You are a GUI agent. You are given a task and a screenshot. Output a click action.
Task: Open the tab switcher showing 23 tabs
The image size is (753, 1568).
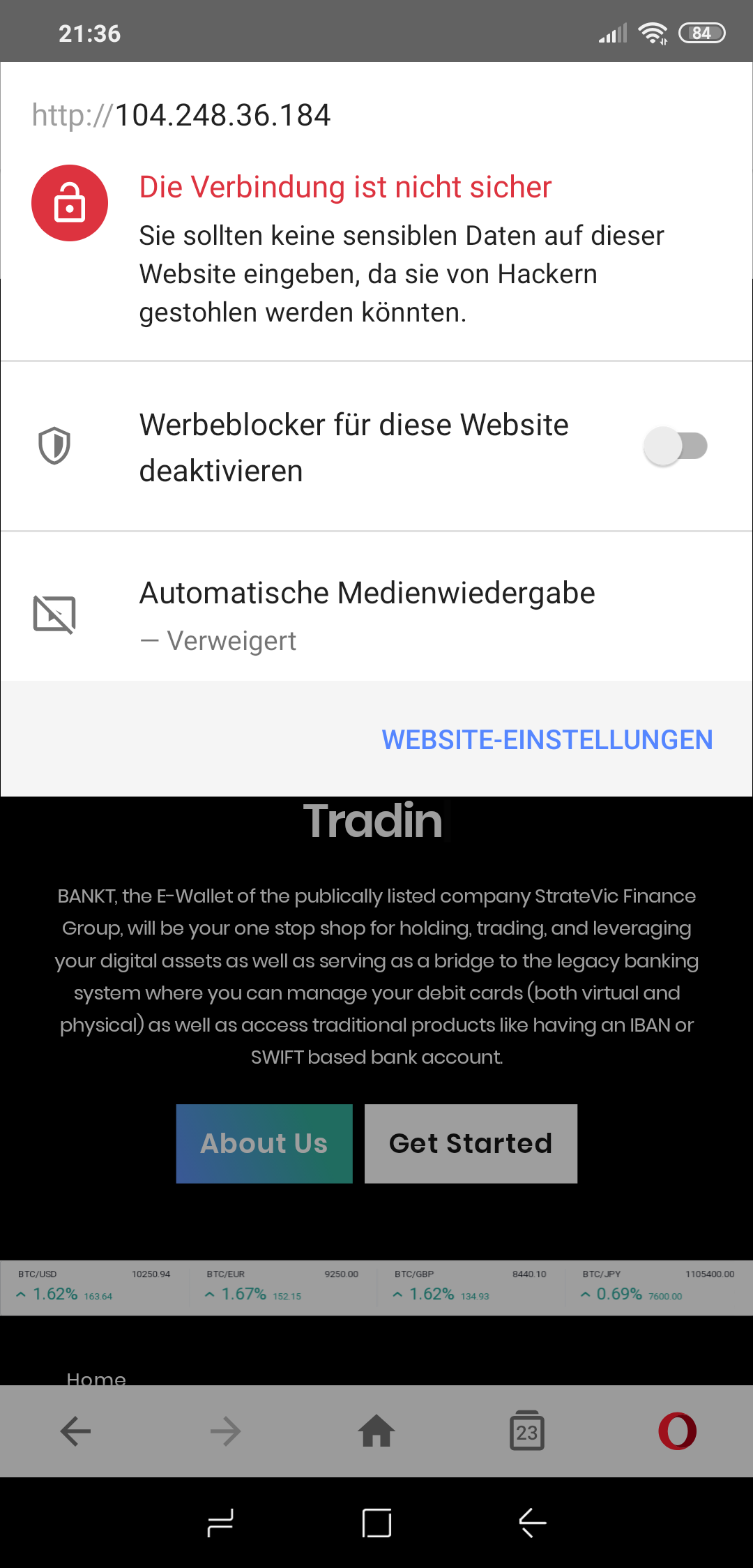pos(528,1431)
